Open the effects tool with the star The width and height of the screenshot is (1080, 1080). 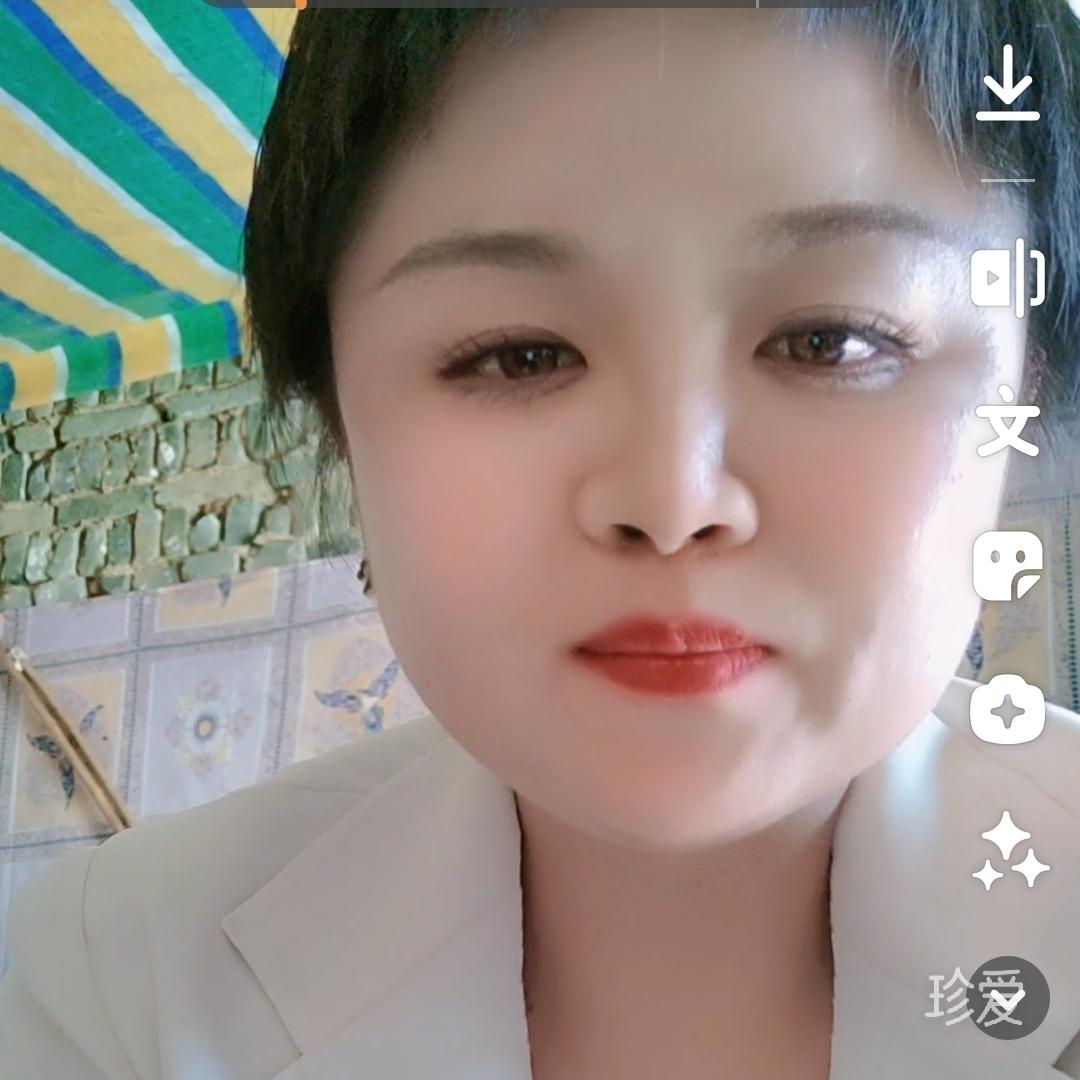[1008, 712]
